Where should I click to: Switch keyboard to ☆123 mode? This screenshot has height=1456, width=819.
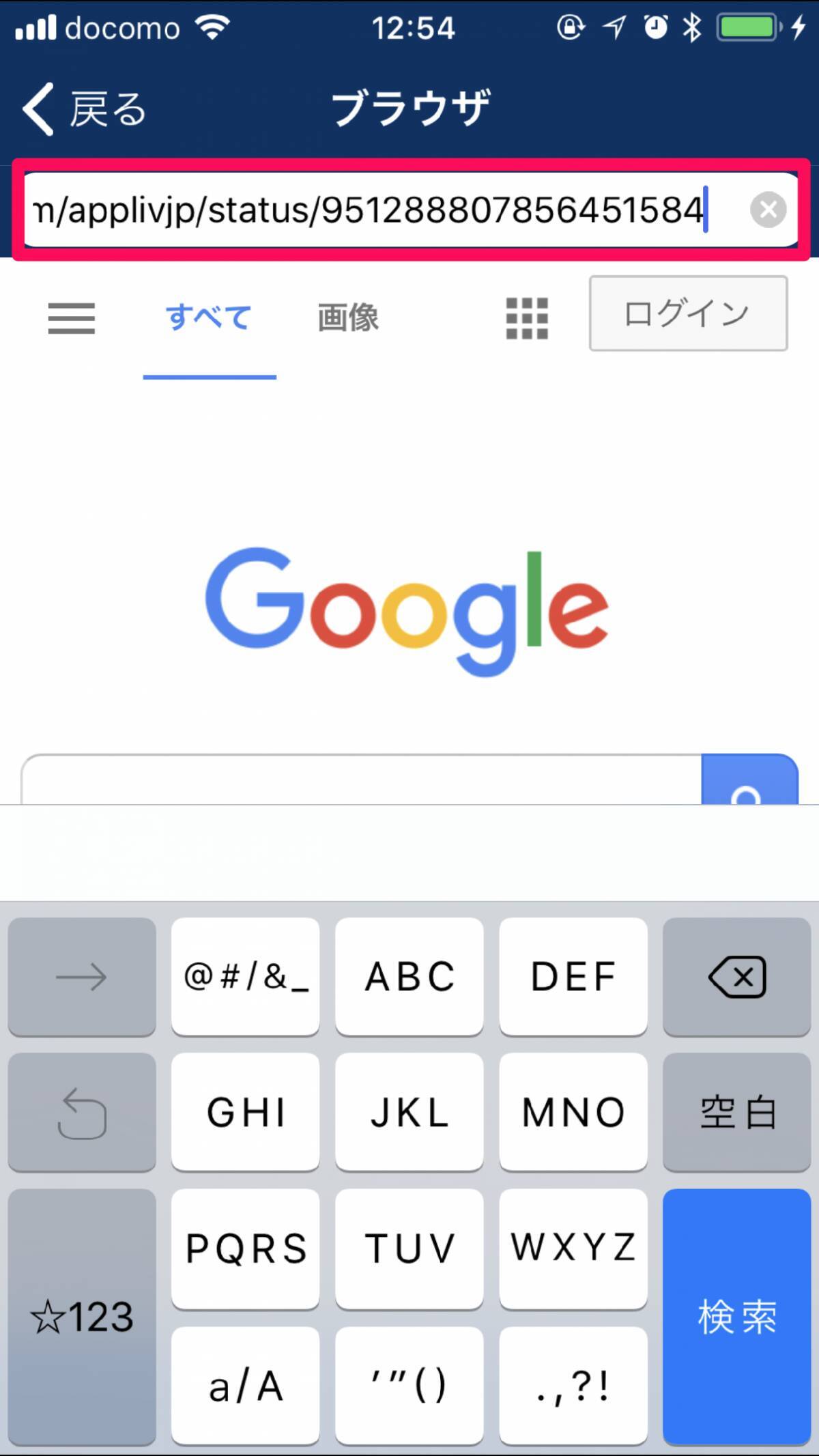pos(82,1315)
